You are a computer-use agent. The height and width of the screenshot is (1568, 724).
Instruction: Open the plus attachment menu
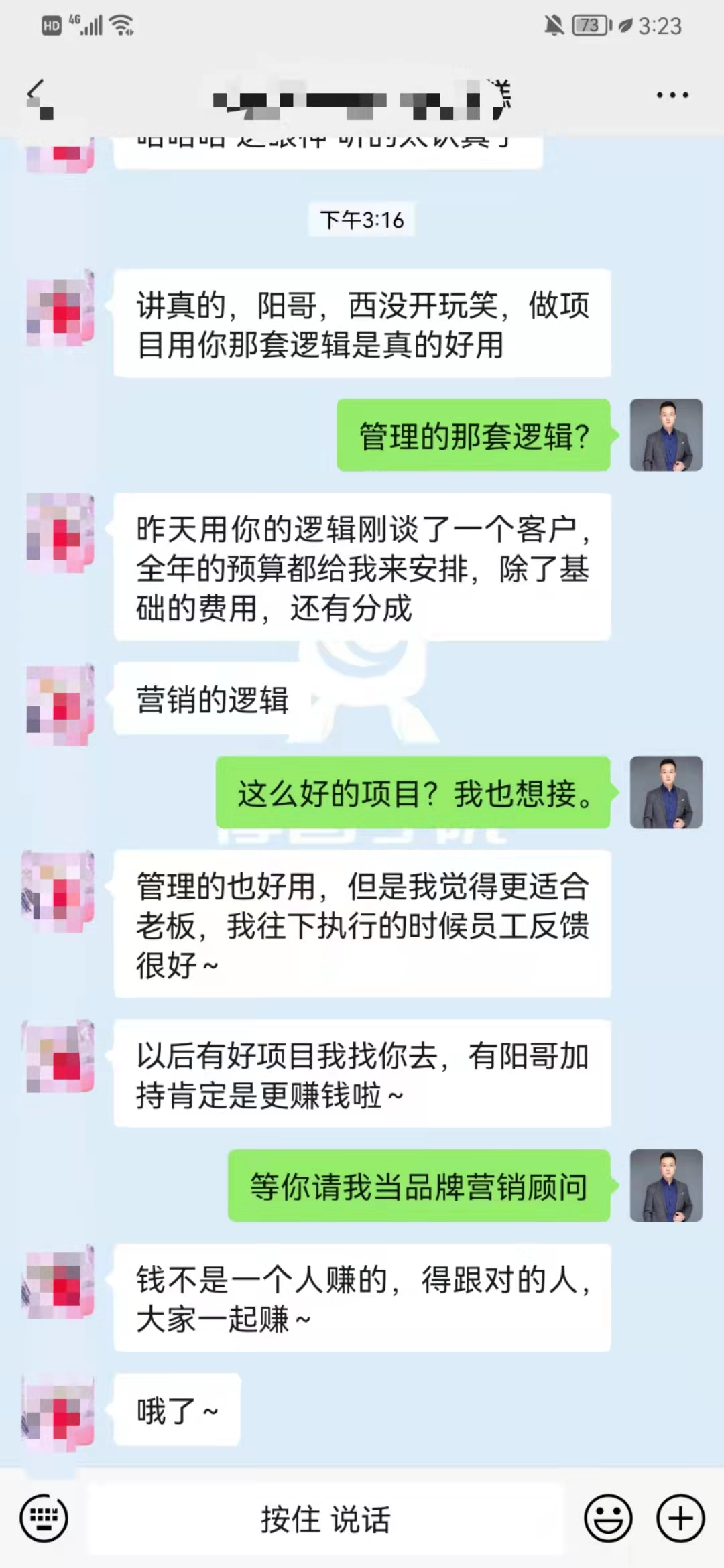680,1518
